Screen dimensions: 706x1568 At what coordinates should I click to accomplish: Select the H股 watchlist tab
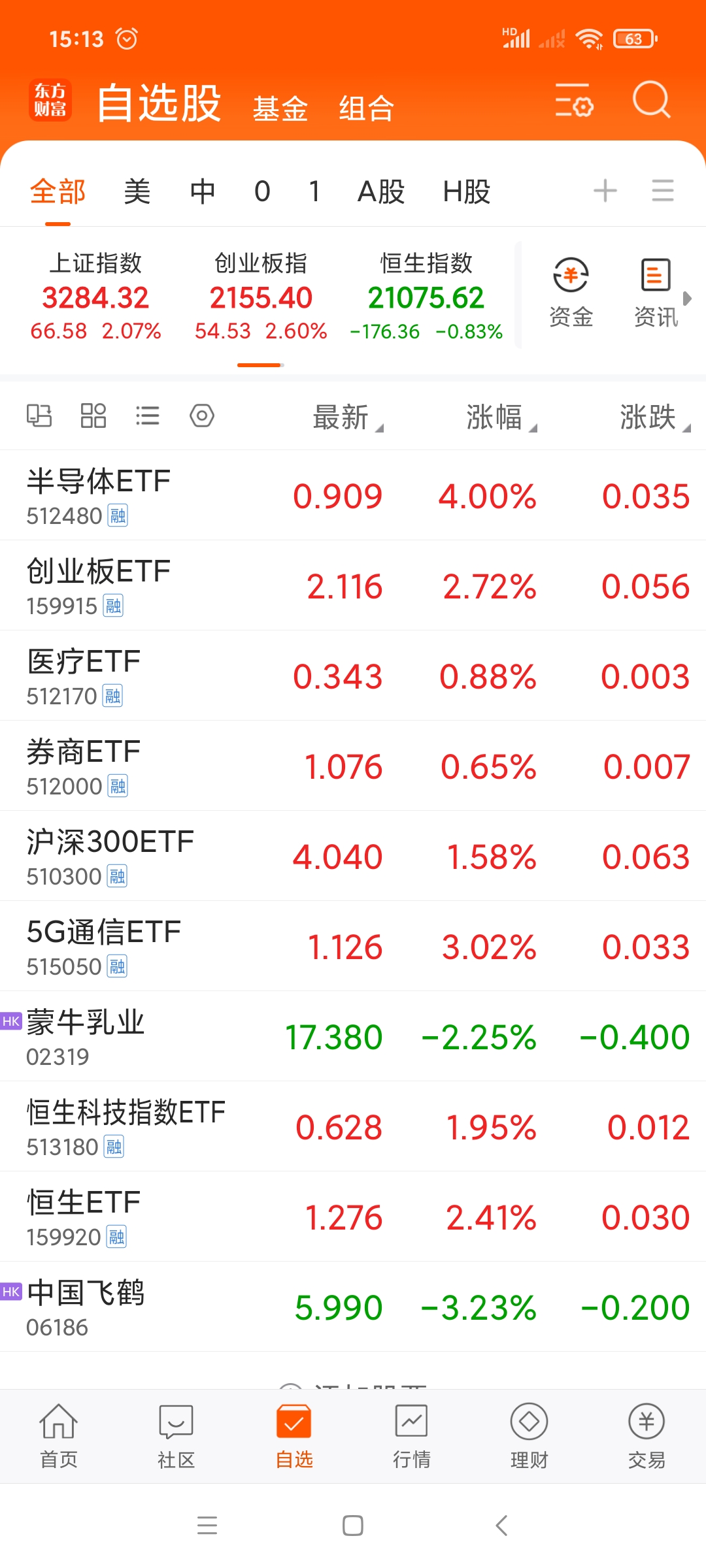coord(467,191)
